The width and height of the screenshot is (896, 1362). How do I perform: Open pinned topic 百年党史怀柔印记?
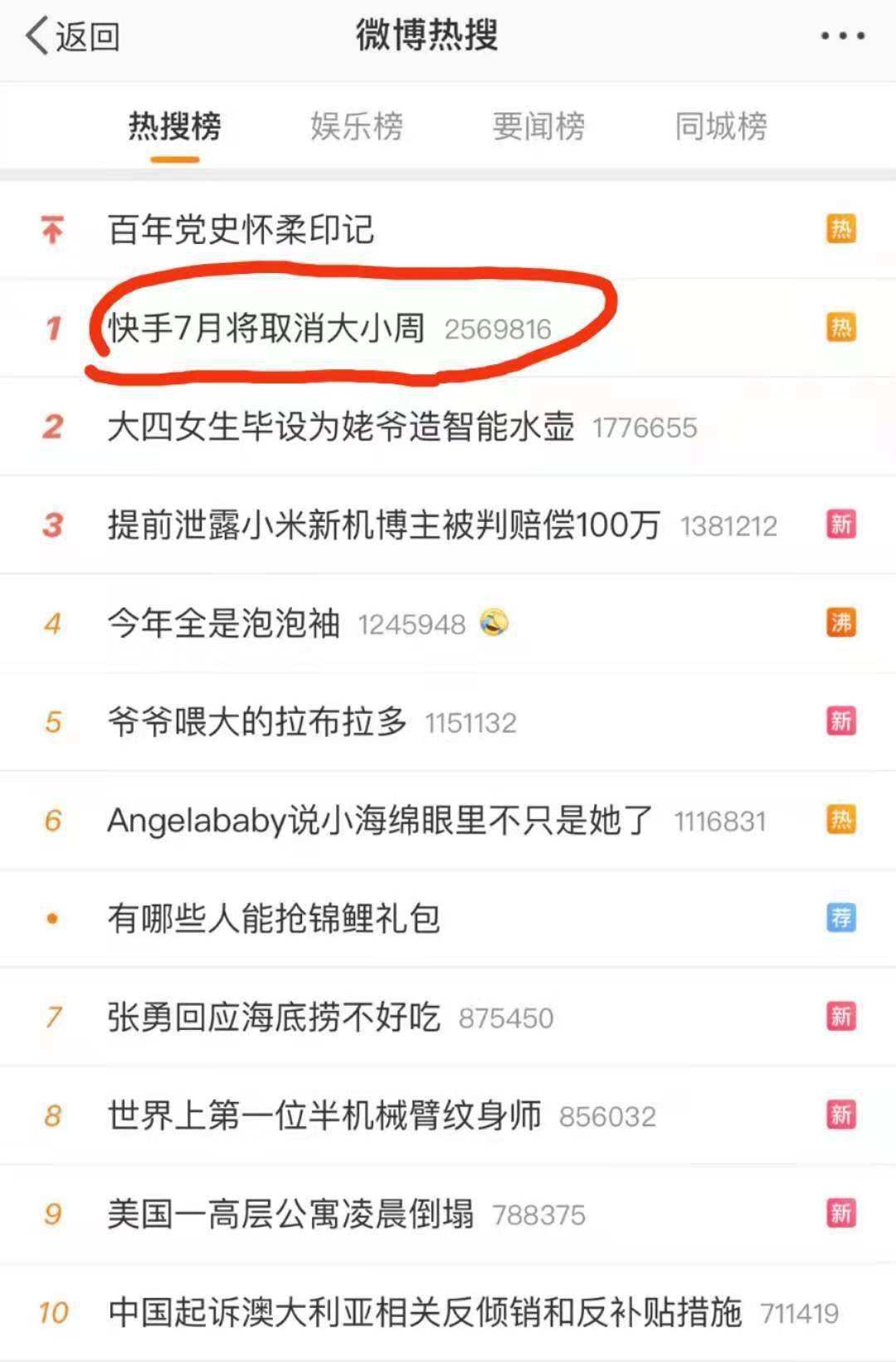[x=241, y=230]
